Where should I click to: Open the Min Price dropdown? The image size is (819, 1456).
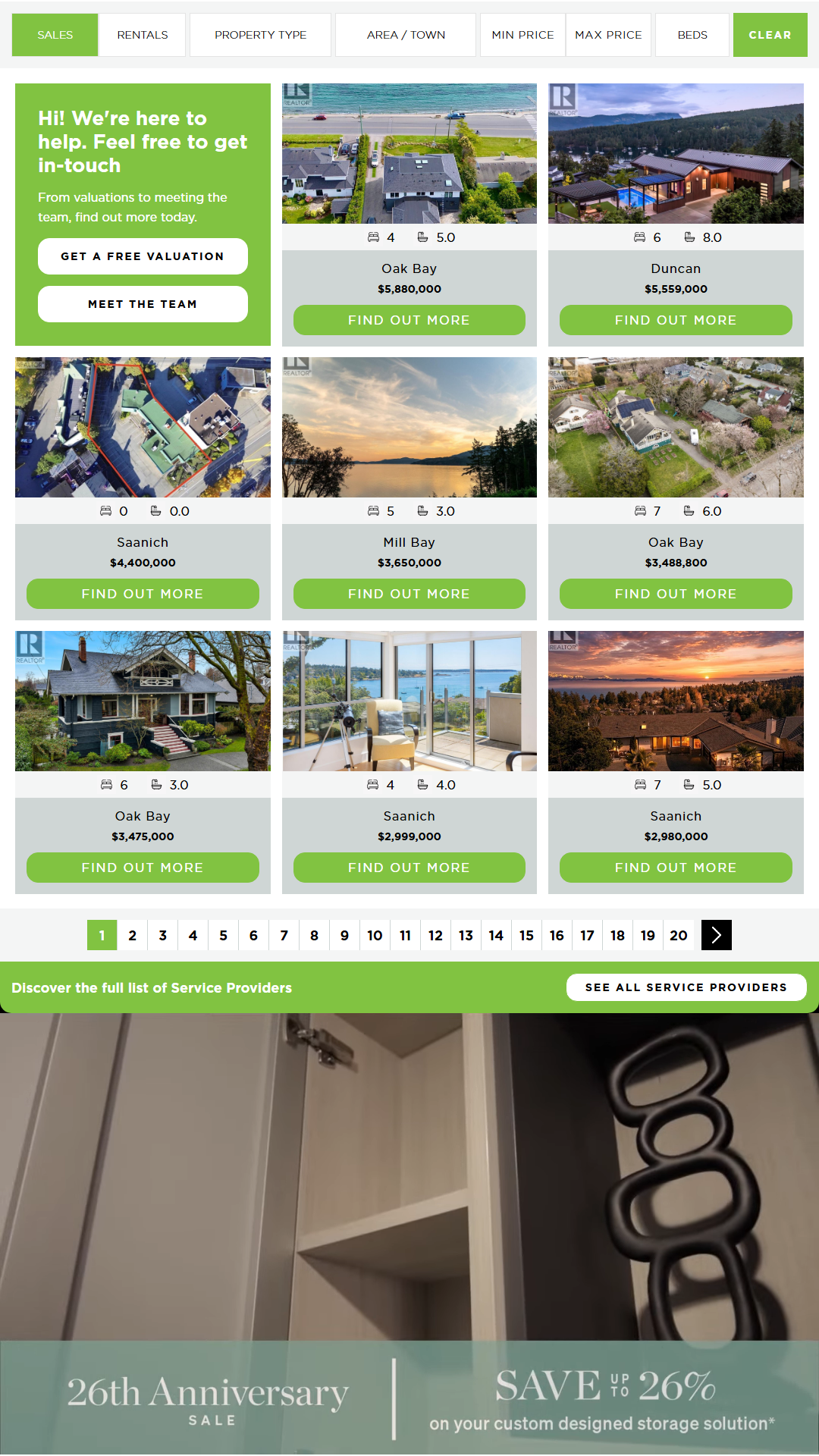click(522, 35)
